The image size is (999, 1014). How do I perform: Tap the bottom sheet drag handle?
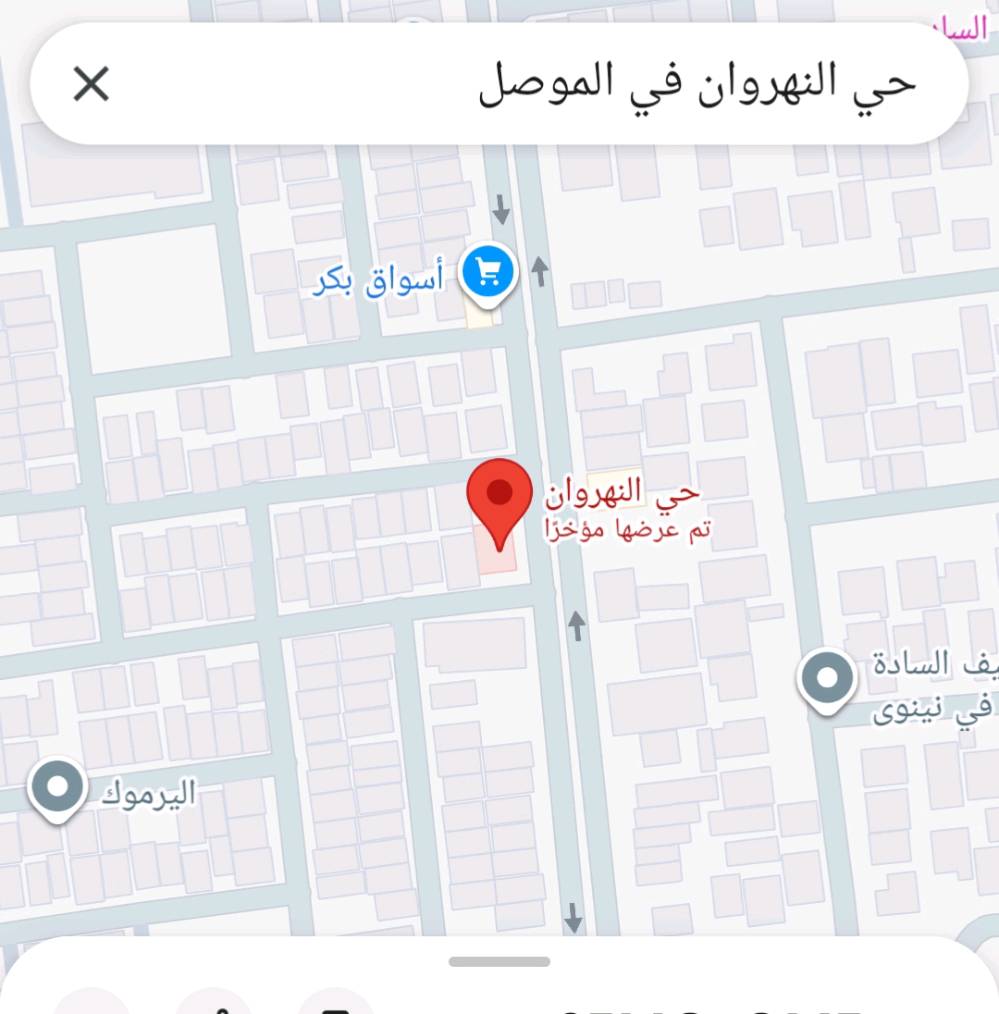pyautogui.click(x=499, y=961)
